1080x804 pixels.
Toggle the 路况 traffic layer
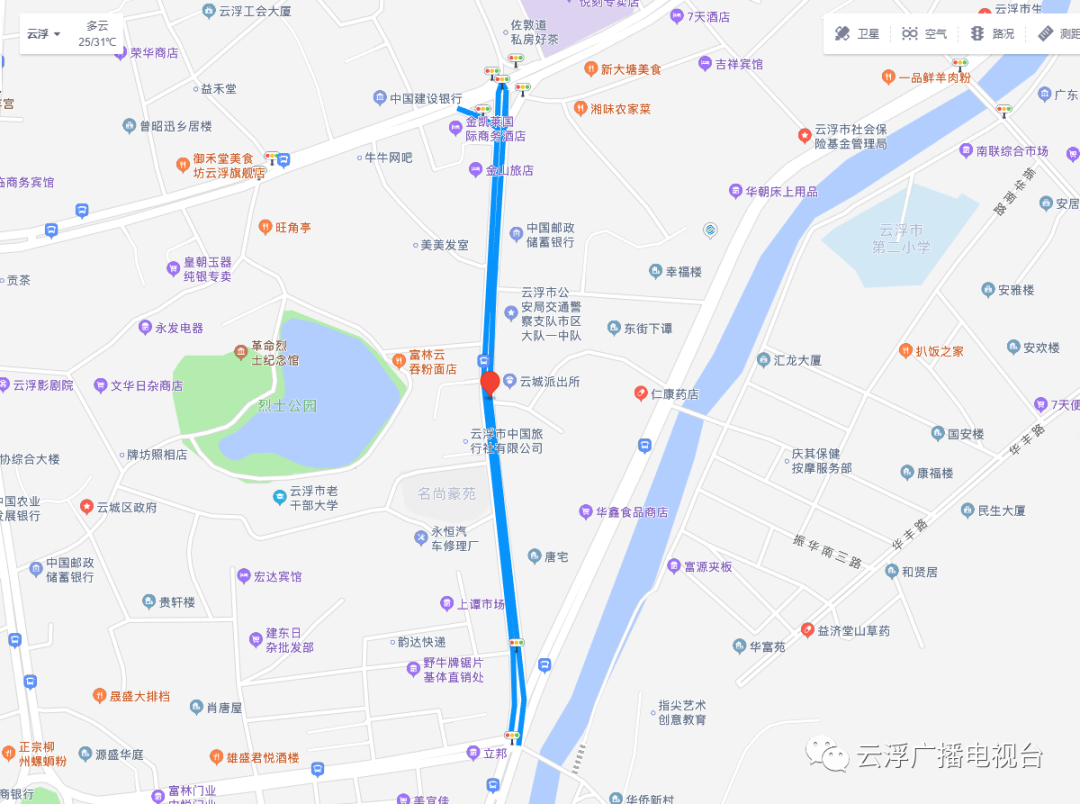tap(991, 33)
